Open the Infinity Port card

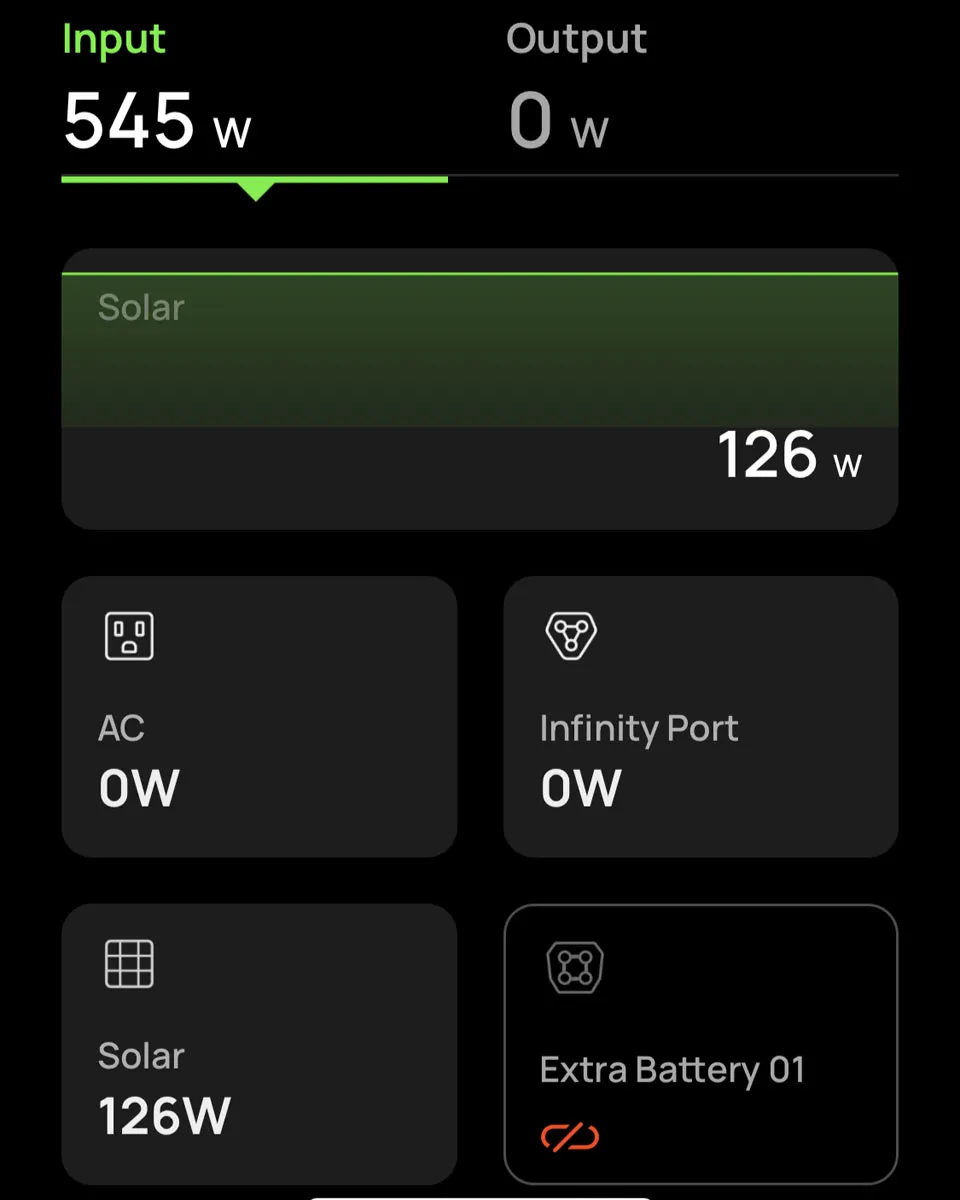tap(700, 716)
